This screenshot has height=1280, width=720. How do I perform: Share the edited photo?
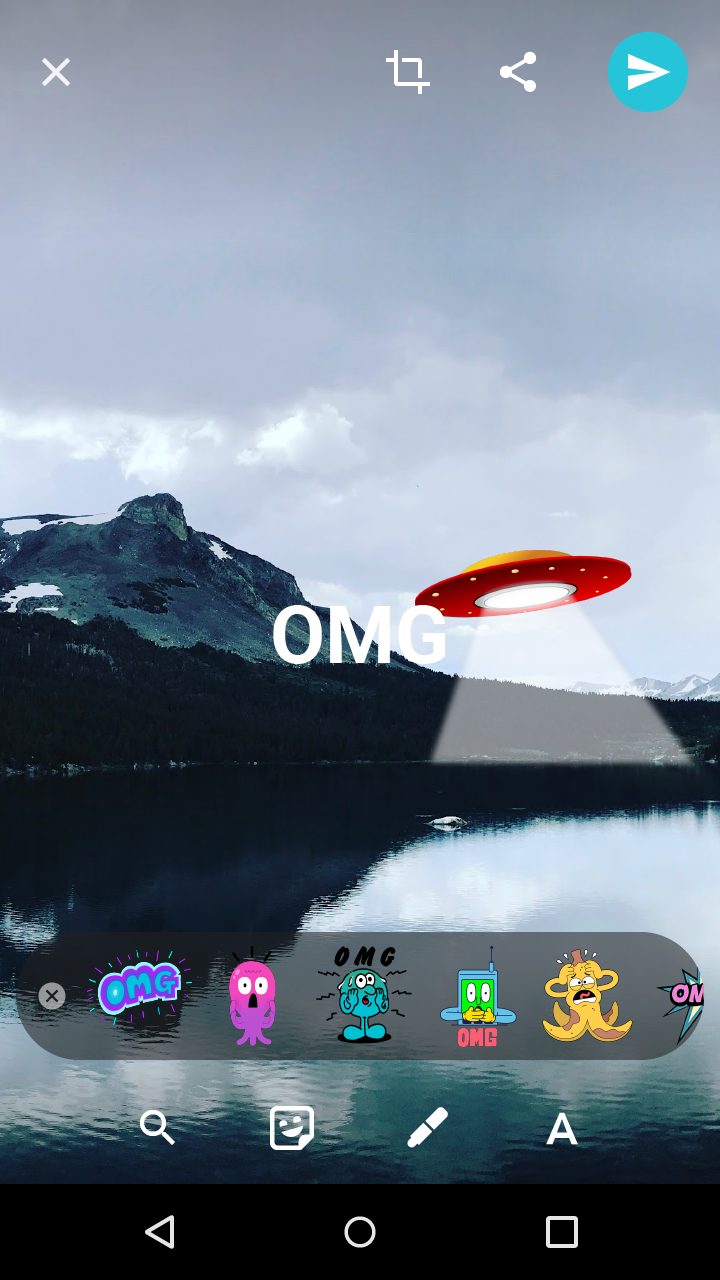(518, 72)
